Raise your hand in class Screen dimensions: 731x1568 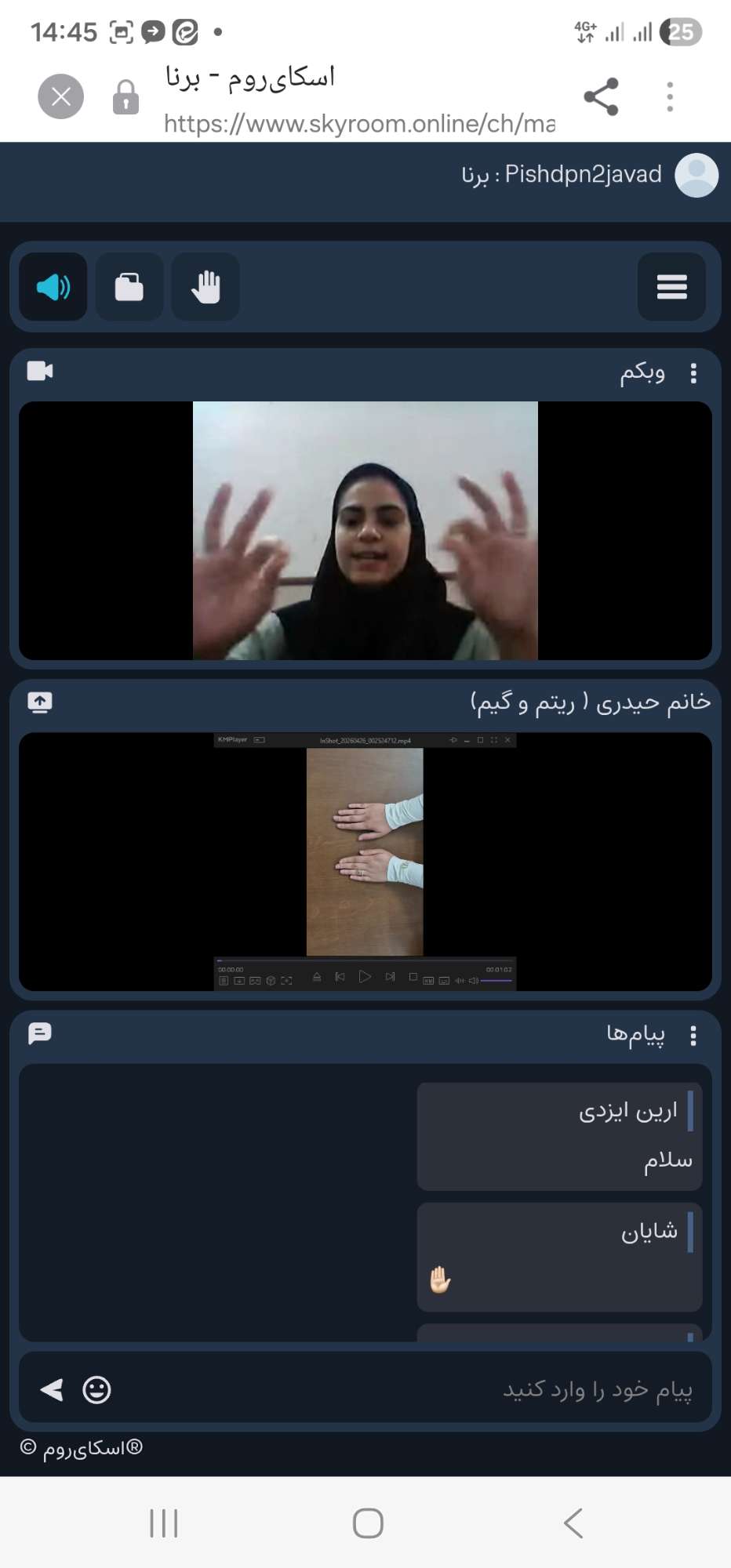click(205, 287)
